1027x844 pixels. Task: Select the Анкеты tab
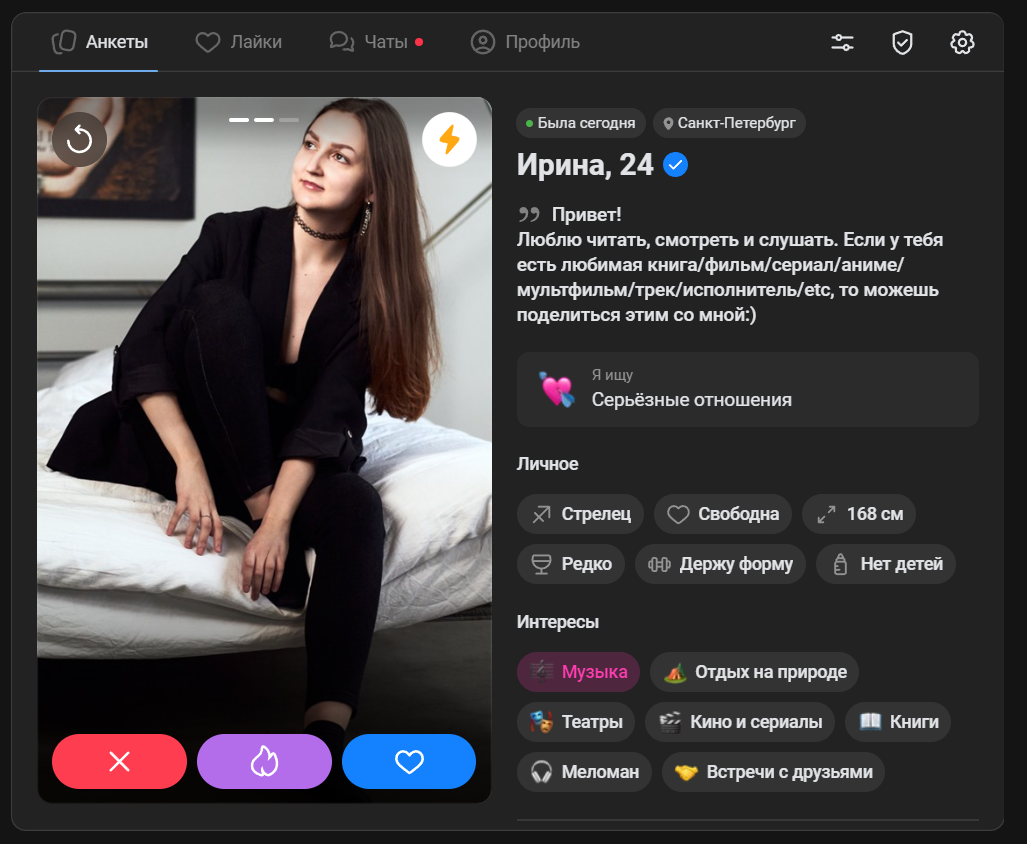[99, 42]
